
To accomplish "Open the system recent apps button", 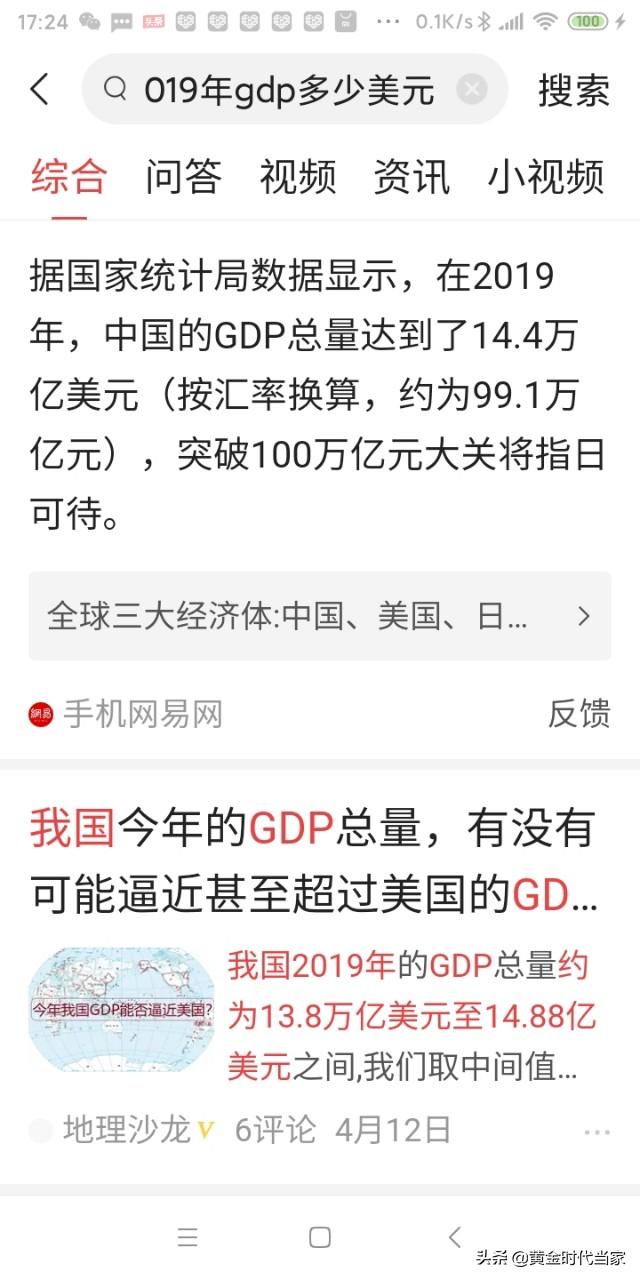I will click(x=187, y=1237).
